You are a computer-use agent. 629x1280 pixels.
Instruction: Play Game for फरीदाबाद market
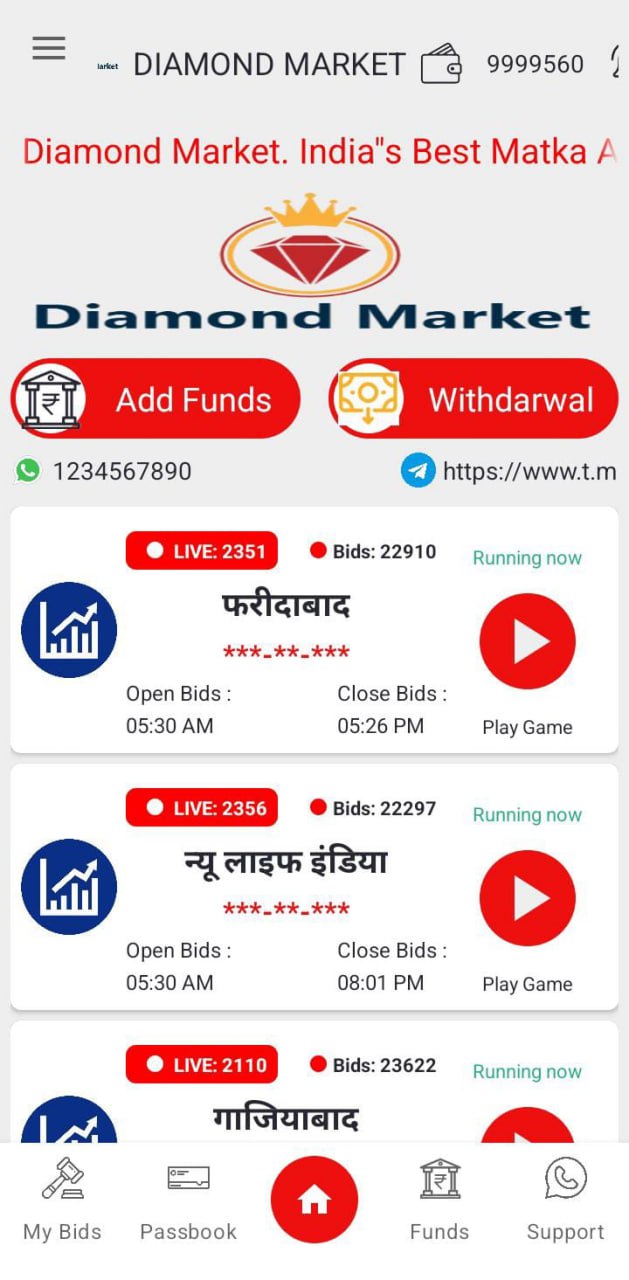[x=527, y=642]
